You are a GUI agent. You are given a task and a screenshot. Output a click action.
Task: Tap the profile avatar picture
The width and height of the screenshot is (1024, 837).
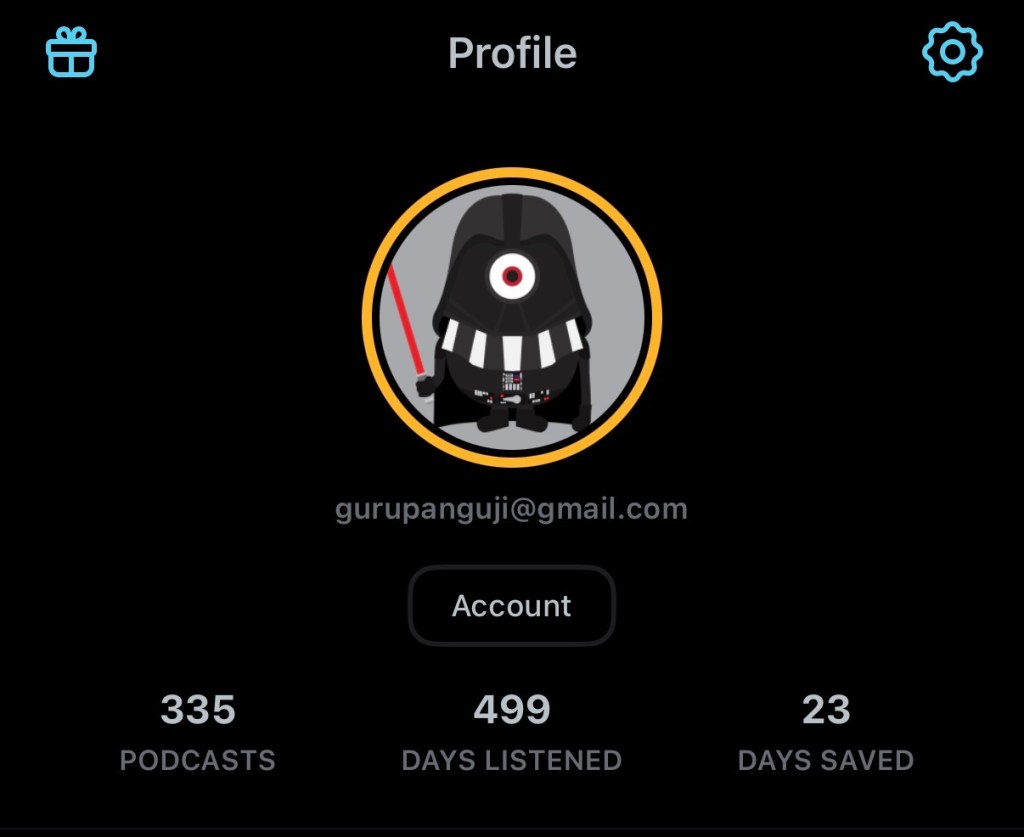coord(512,317)
